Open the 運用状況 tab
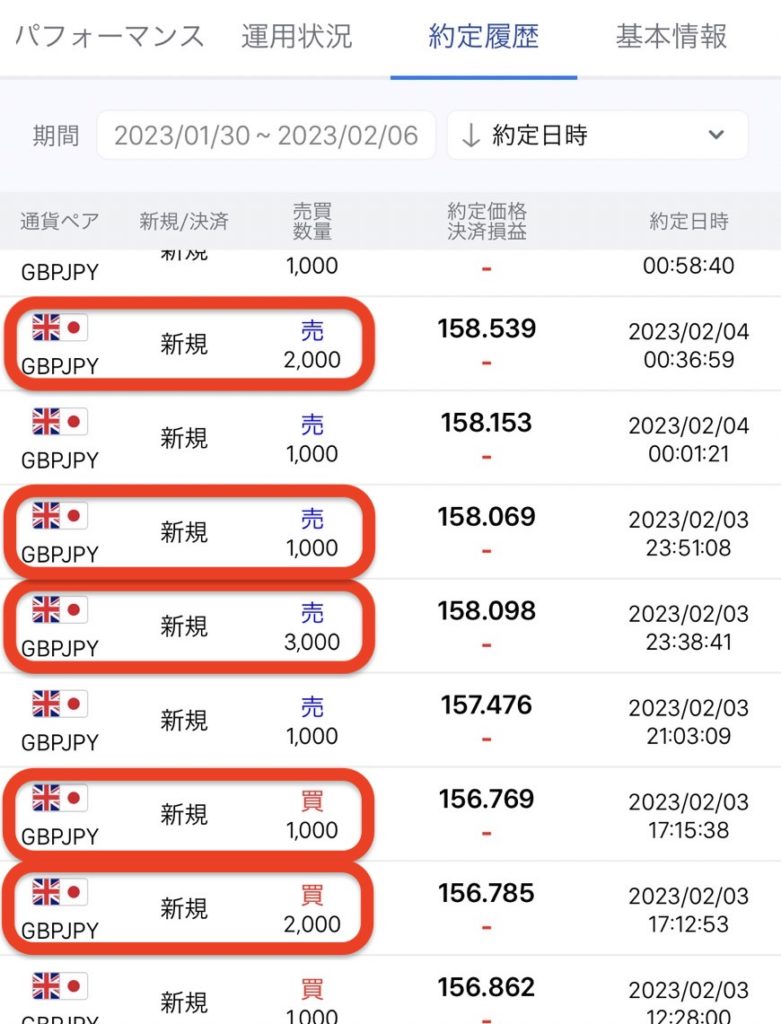781x1024 pixels. coord(297,37)
